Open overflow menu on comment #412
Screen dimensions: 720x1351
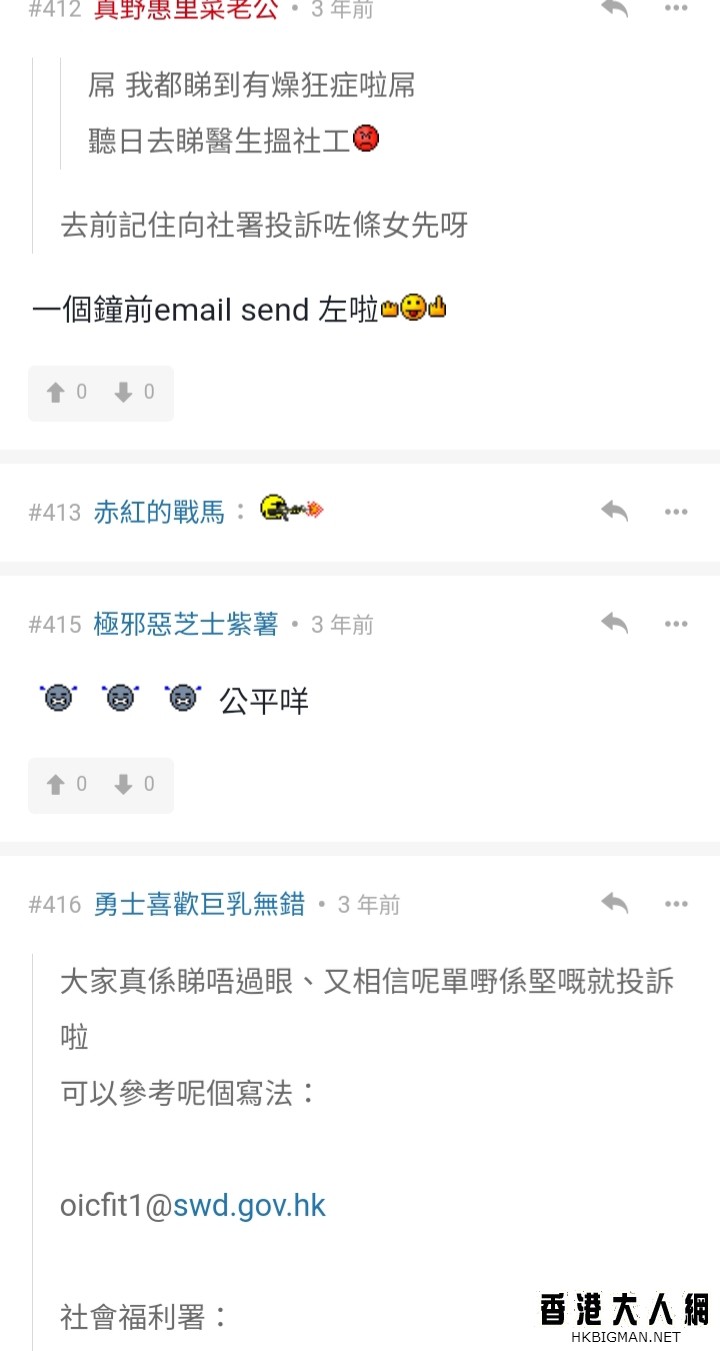click(676, 8)
